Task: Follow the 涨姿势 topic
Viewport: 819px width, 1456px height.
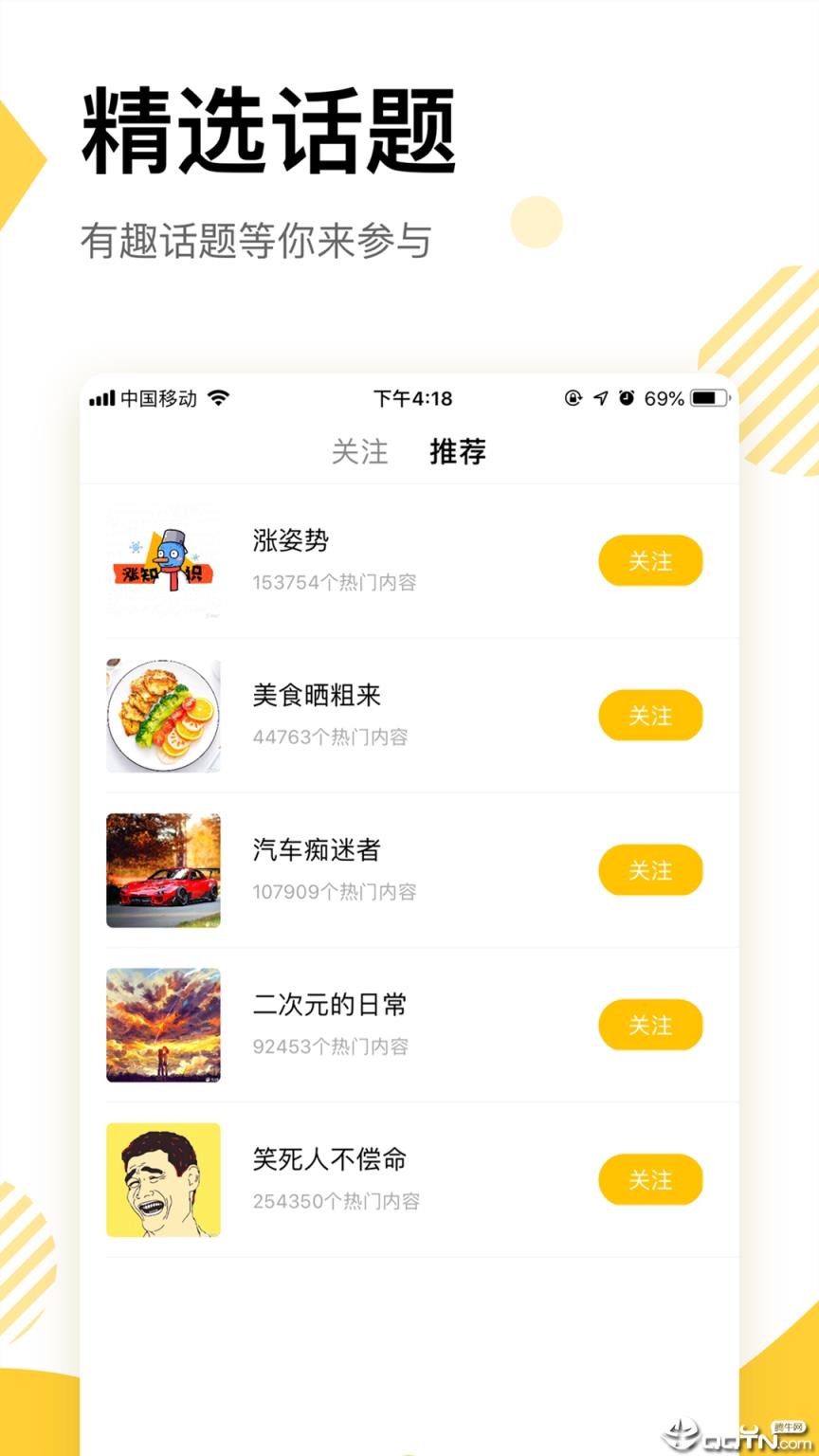Action: [650, 560]
